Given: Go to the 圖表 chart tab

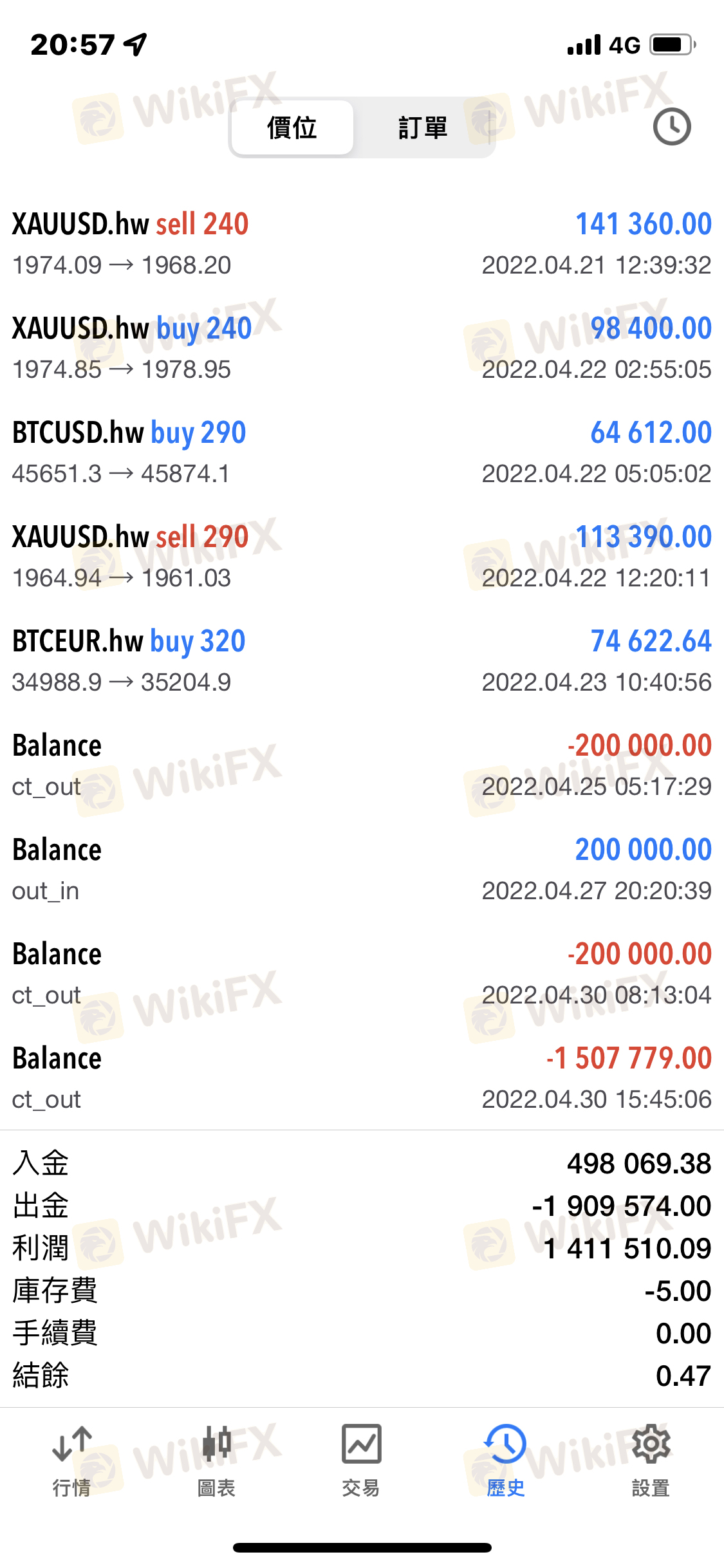Looking at the screenshot, I should tap(216, 1461).
